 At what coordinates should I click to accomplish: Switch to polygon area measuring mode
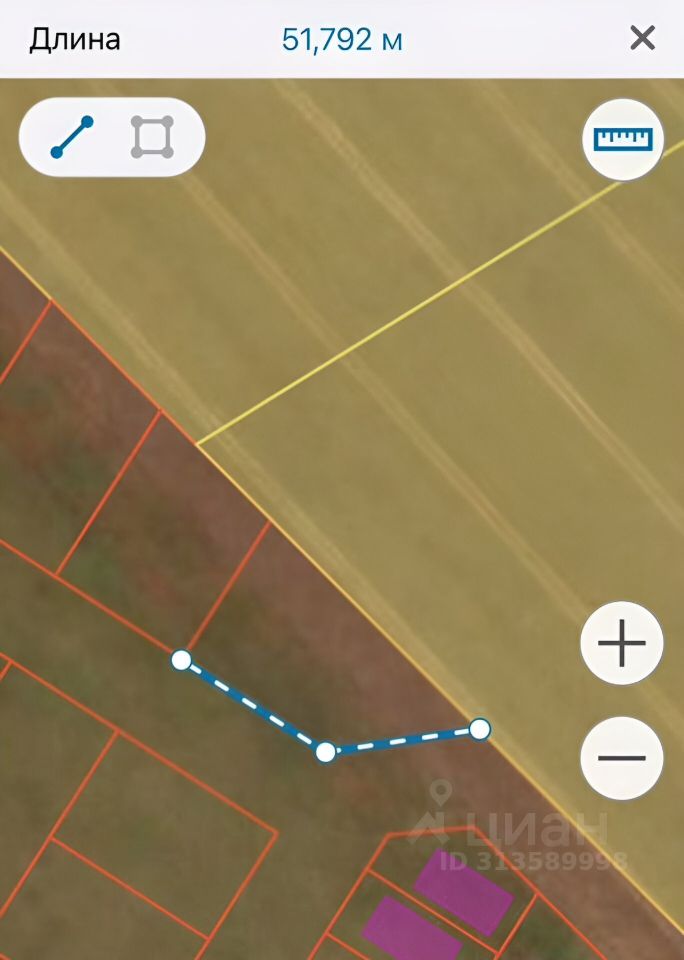point(152,138)
